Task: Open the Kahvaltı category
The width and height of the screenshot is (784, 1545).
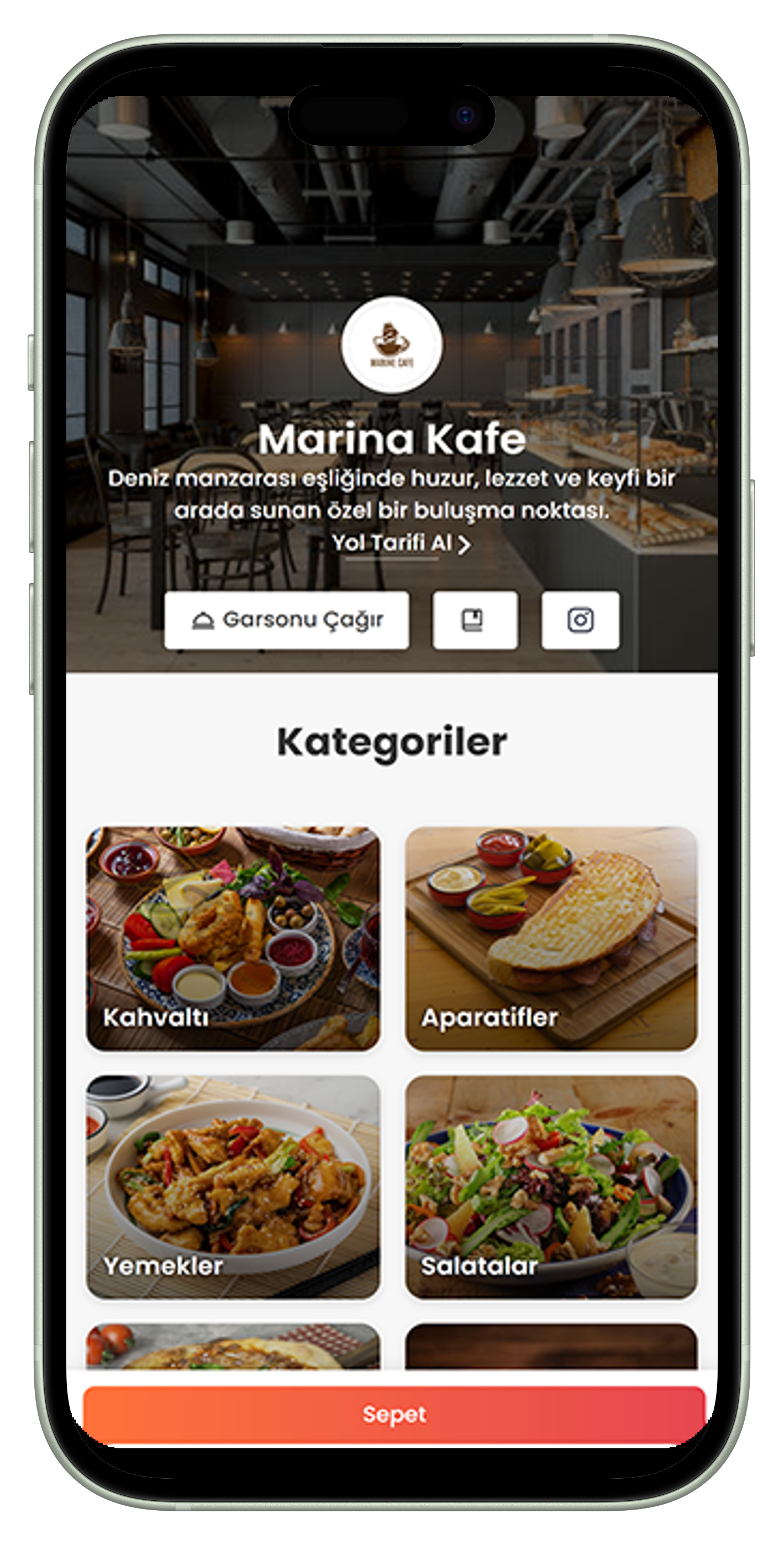Action: [x=233, y=938]
